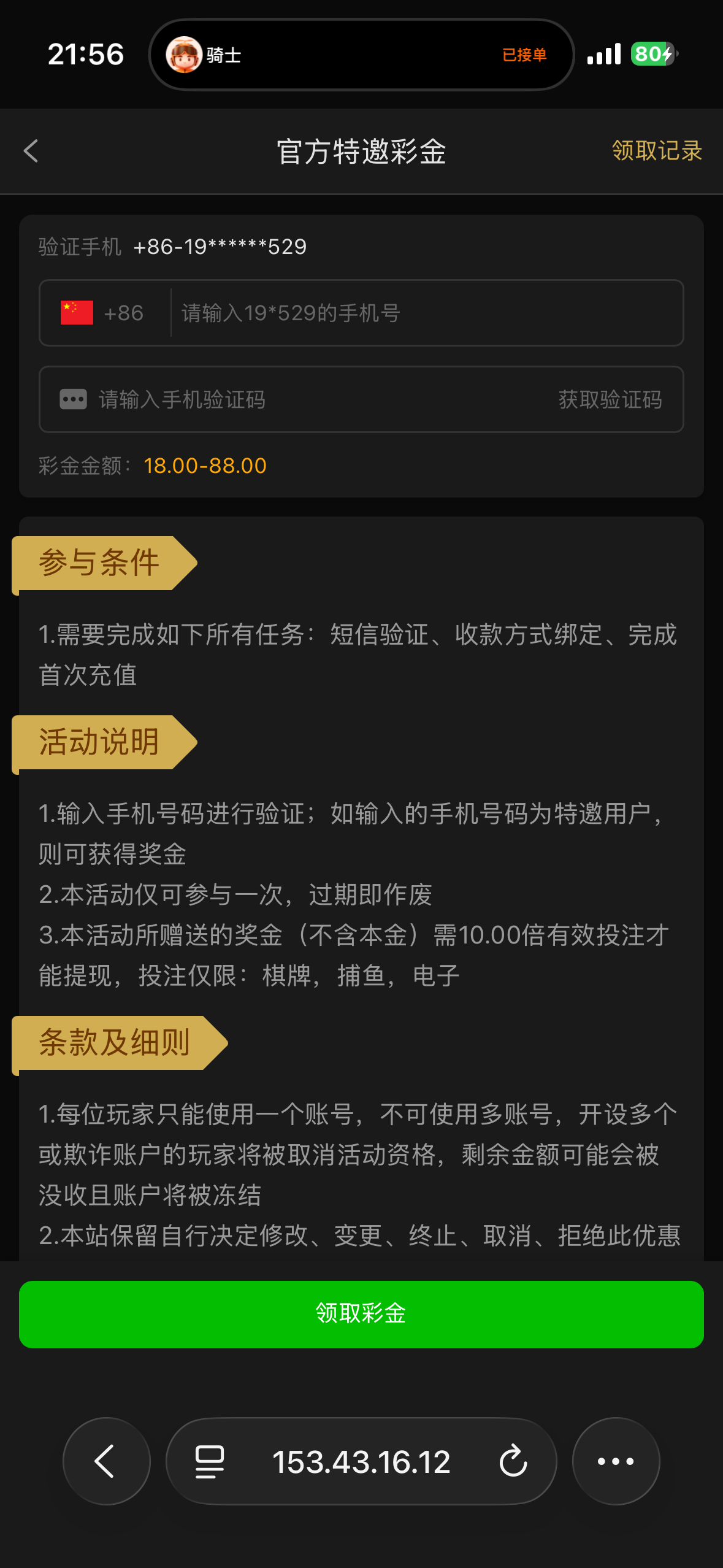Tap the 153.43.16.12 address bar

[x=361, y=1461]
